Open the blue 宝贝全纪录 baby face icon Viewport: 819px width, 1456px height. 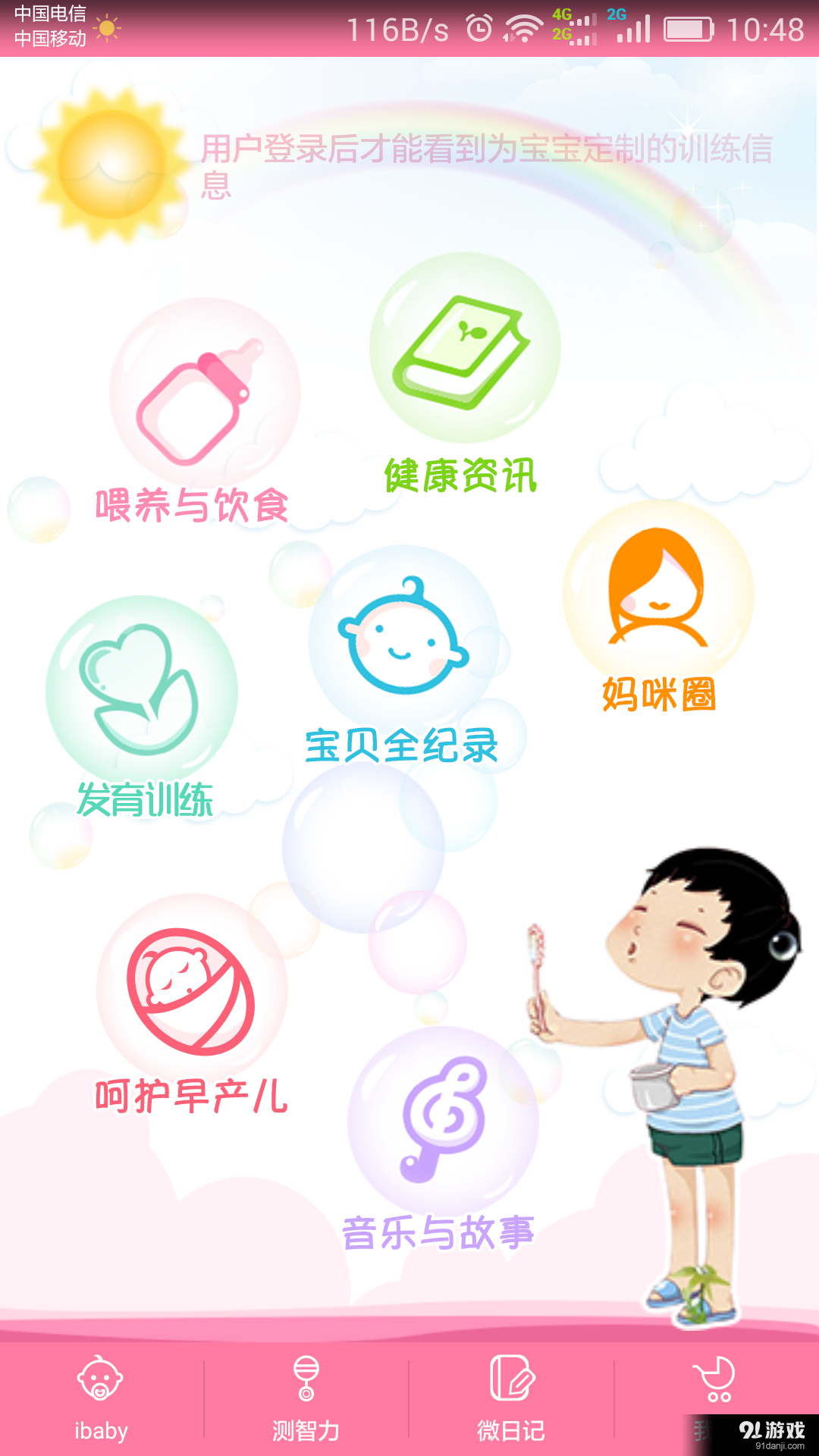click(x=402, y=641)
